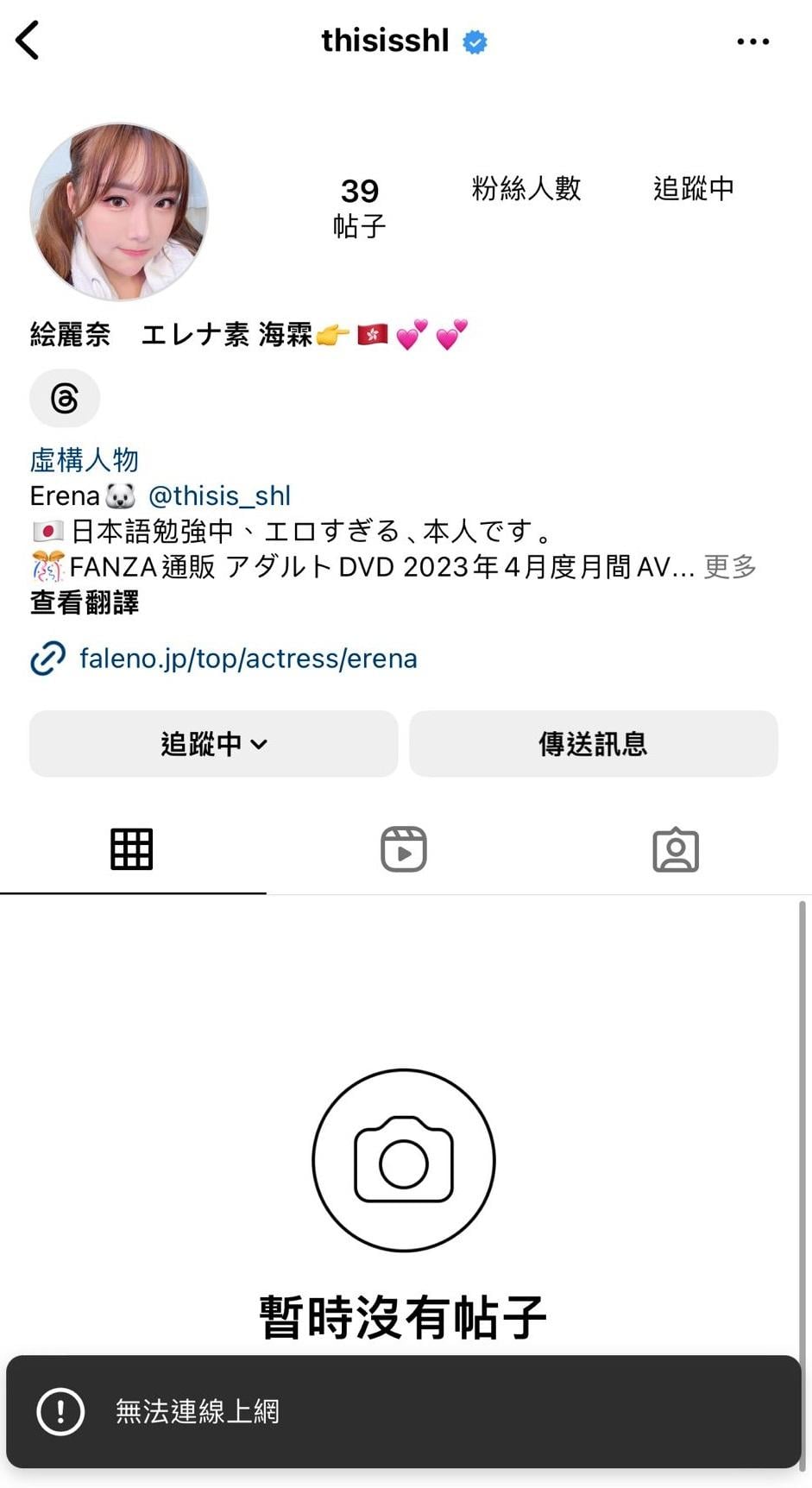The image size is (812, 1488).
Task: Switch to the tagged photos tab
Action: pos(676,849)
